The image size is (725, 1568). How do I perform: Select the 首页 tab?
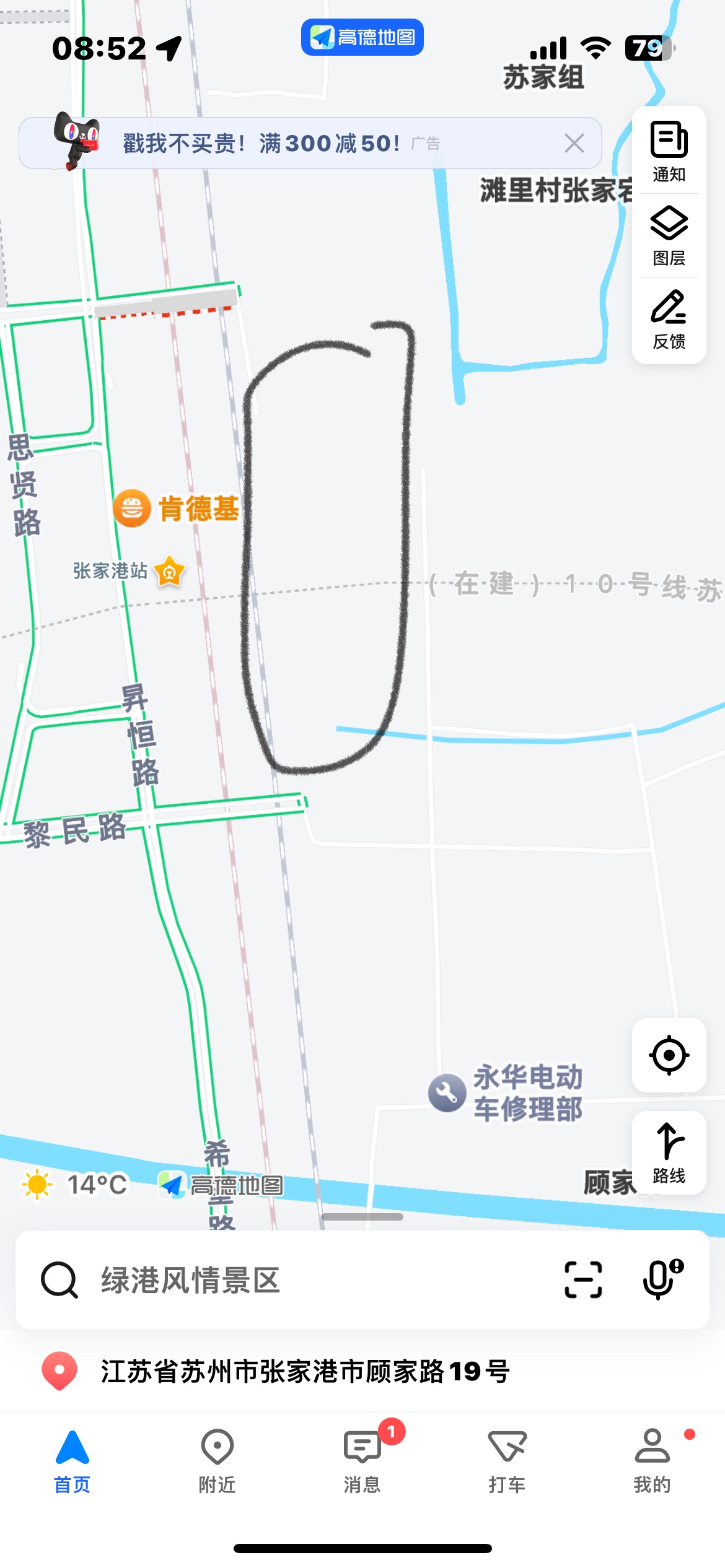tap(72, 1460)
